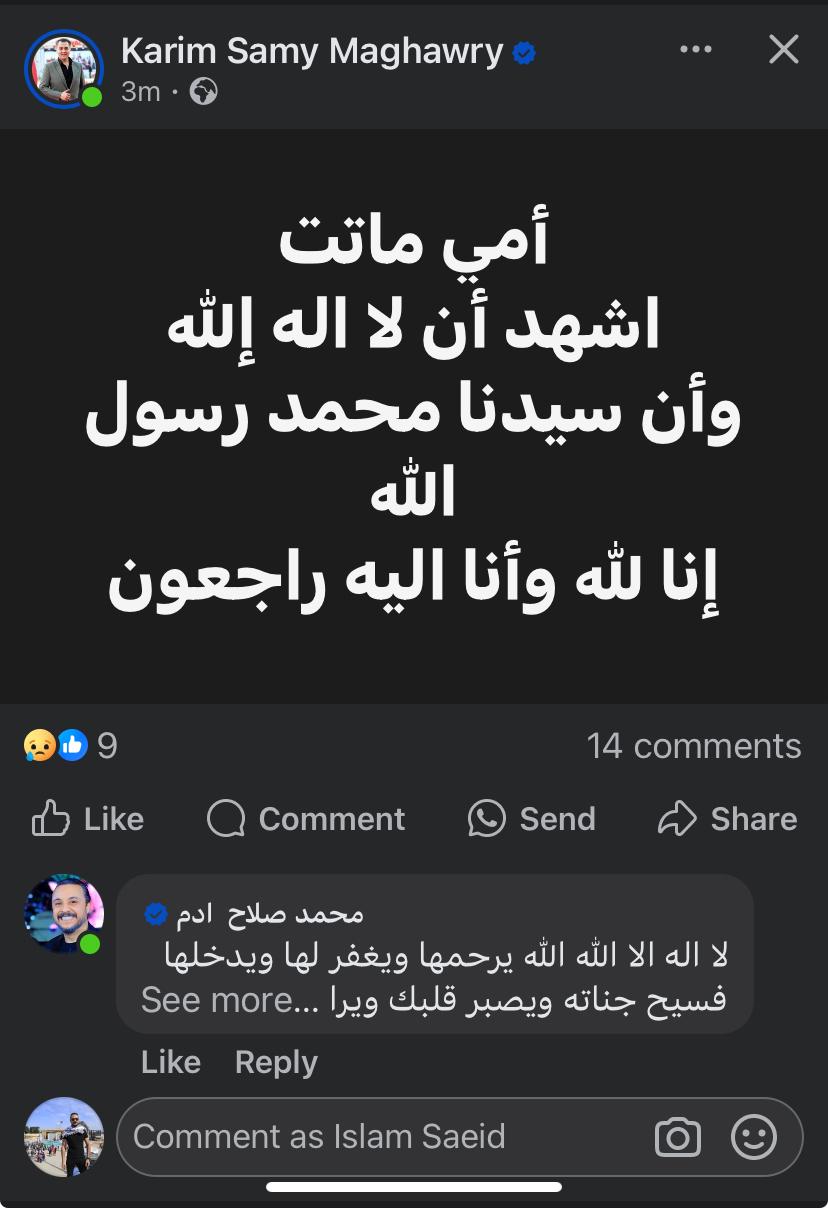The image size is (828, 1208).
Task: Share this post
Action: pos(727,819)
